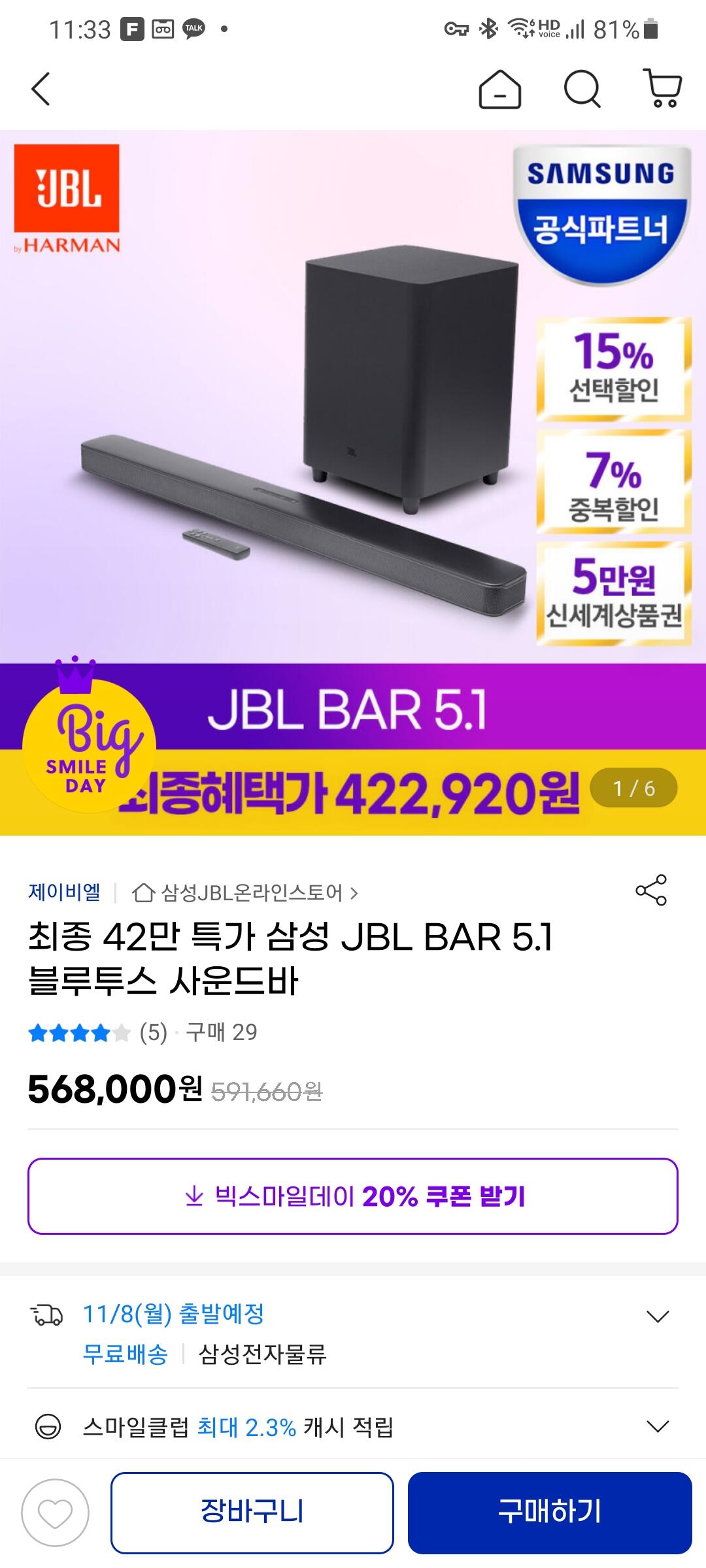Open the search icon
This screenshot has width=706, height=1568.
[582, 89]
